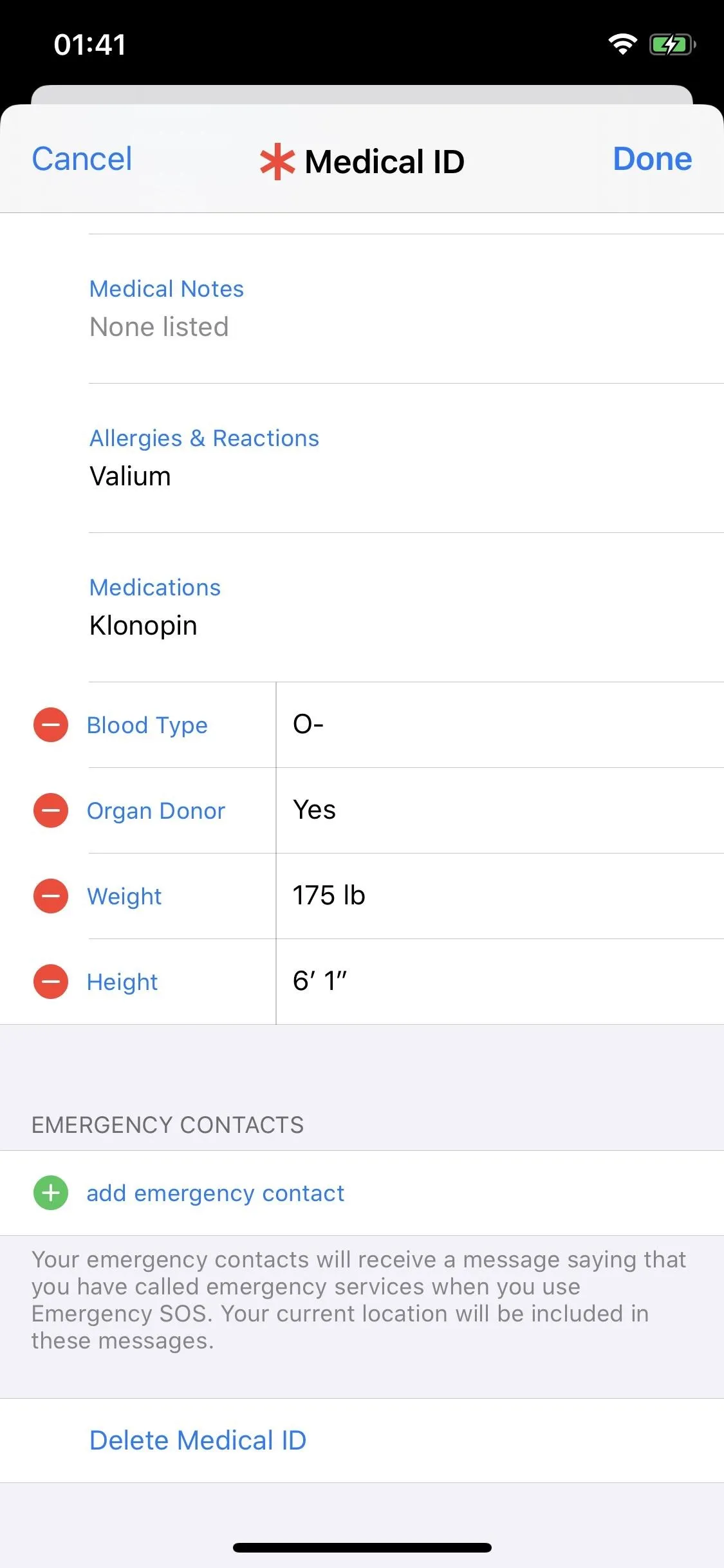724x1568 pixels.
Task: Change the blood type value O-
Action: click(500, 725)
